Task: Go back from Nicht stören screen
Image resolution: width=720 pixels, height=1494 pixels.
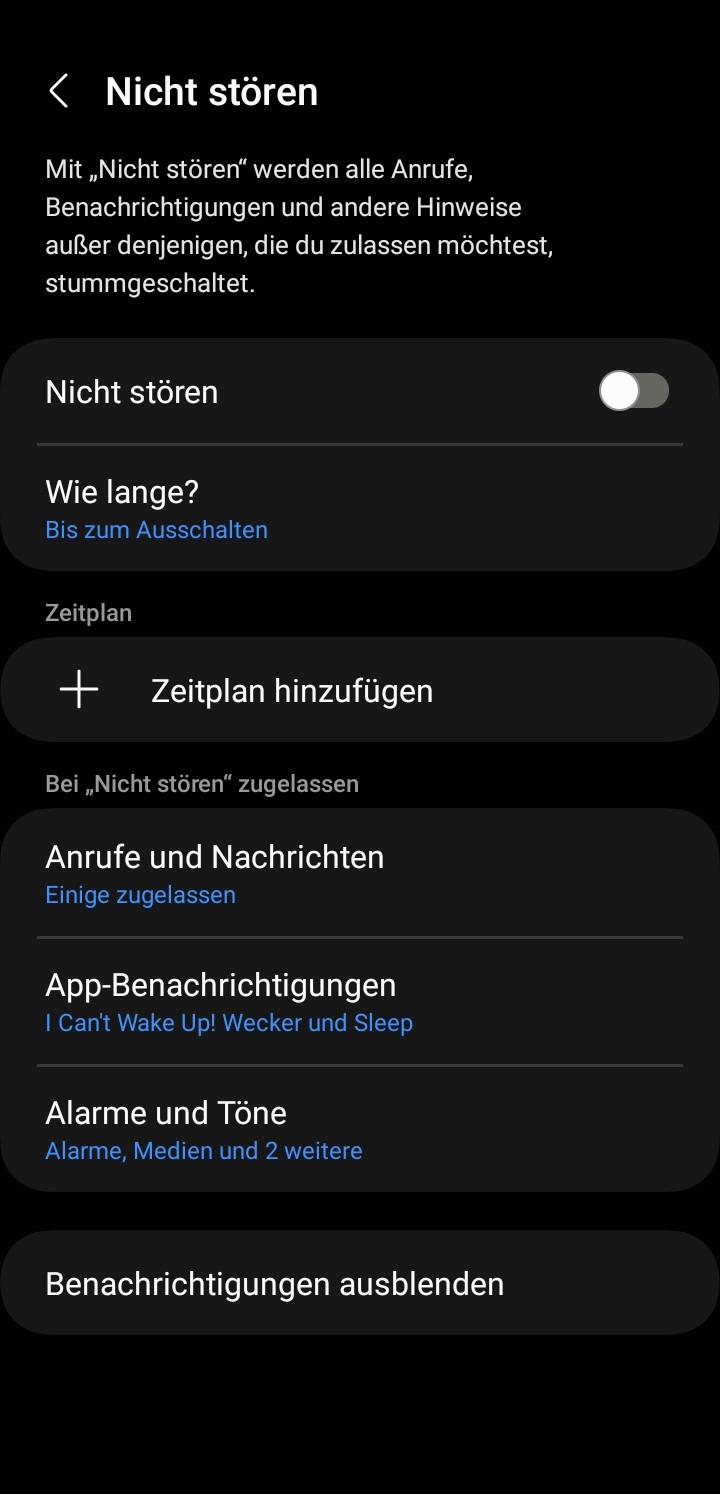Action: [x=59, y=91]
